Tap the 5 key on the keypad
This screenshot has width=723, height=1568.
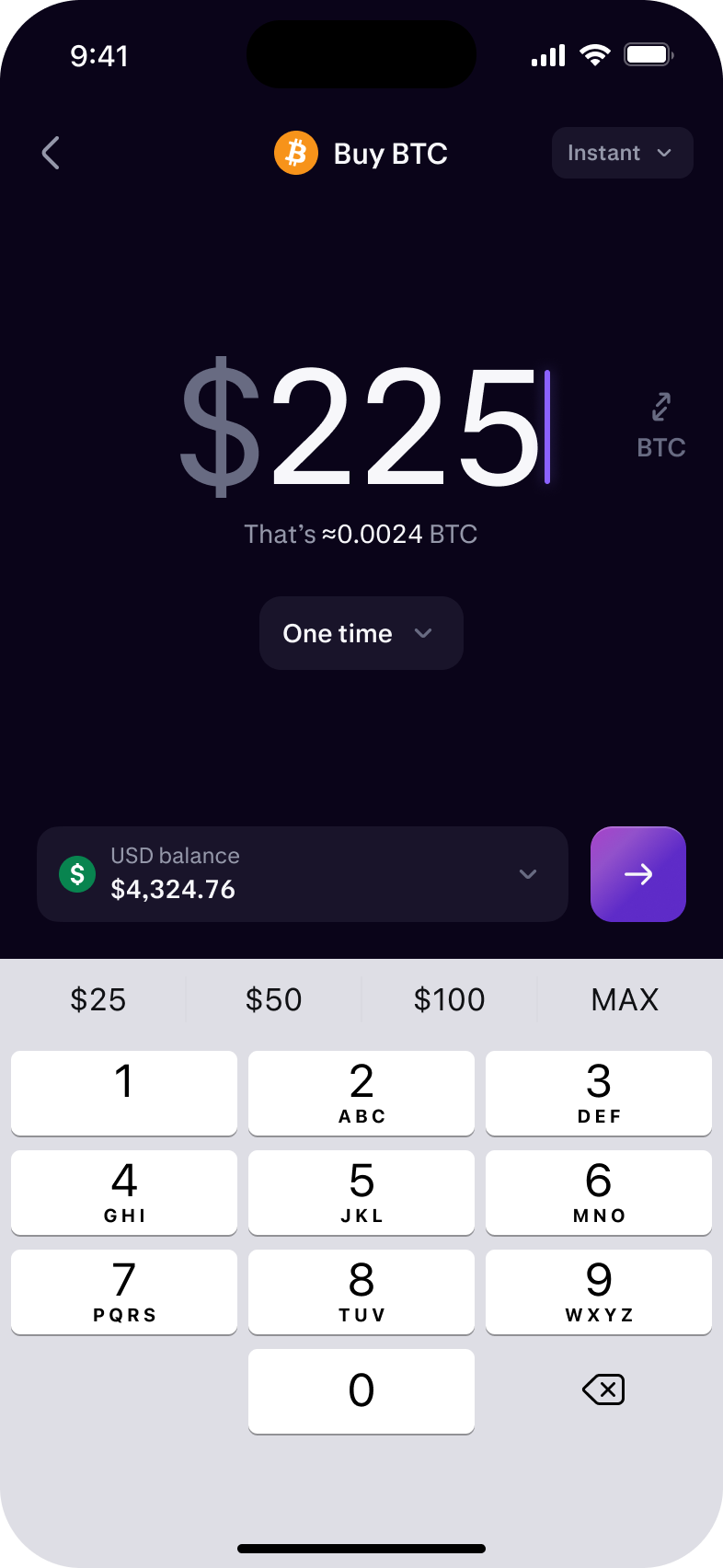point(361,1193)
